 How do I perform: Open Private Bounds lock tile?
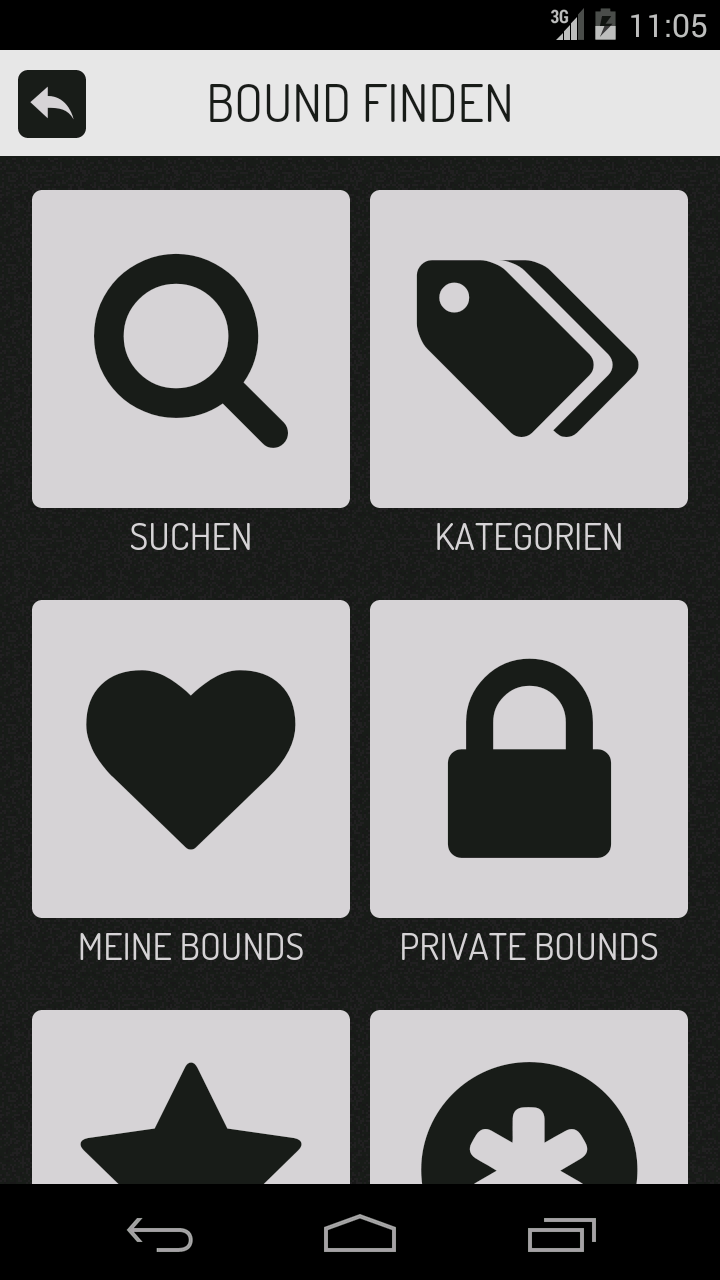point(529,759)
